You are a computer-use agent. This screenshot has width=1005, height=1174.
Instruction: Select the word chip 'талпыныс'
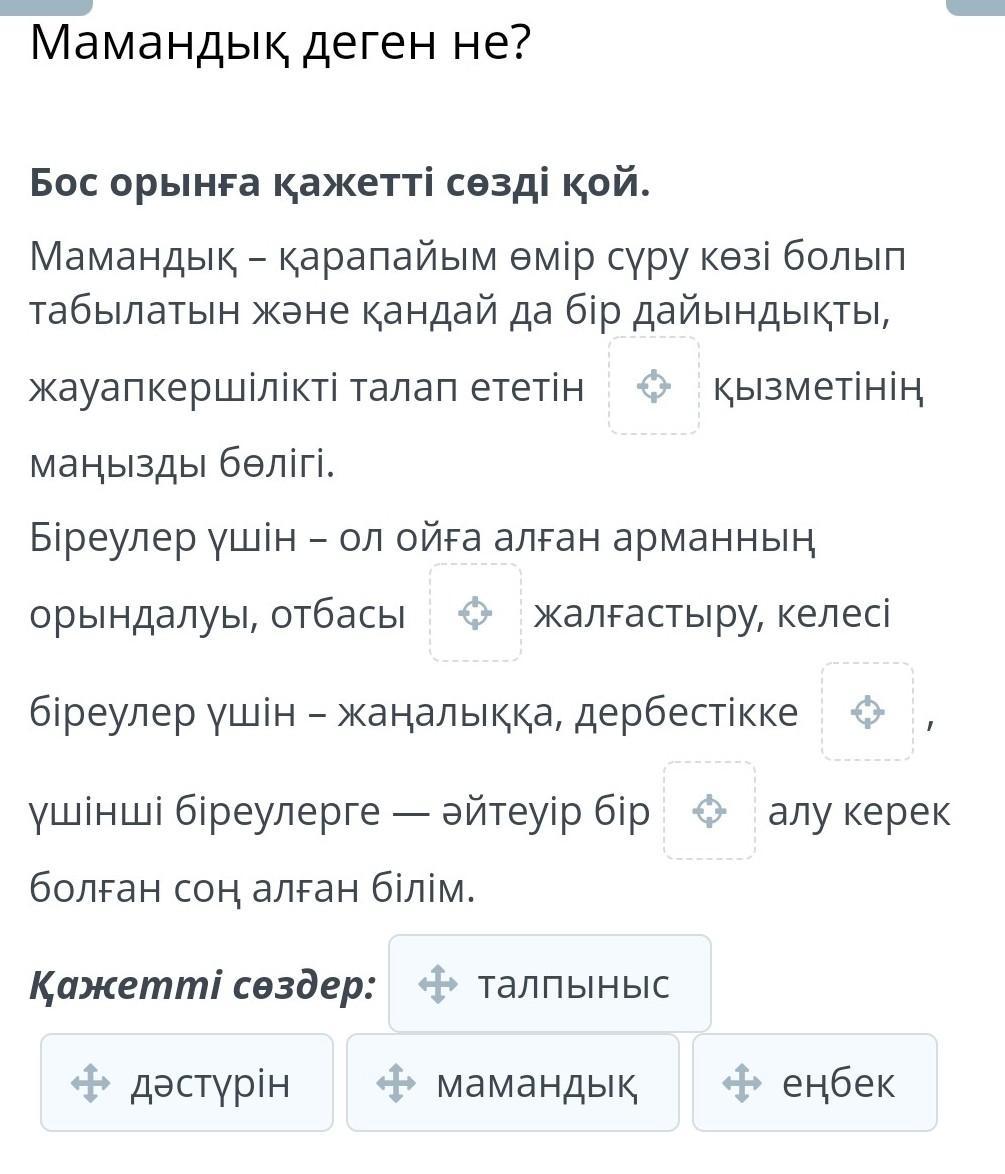(549, 984)
